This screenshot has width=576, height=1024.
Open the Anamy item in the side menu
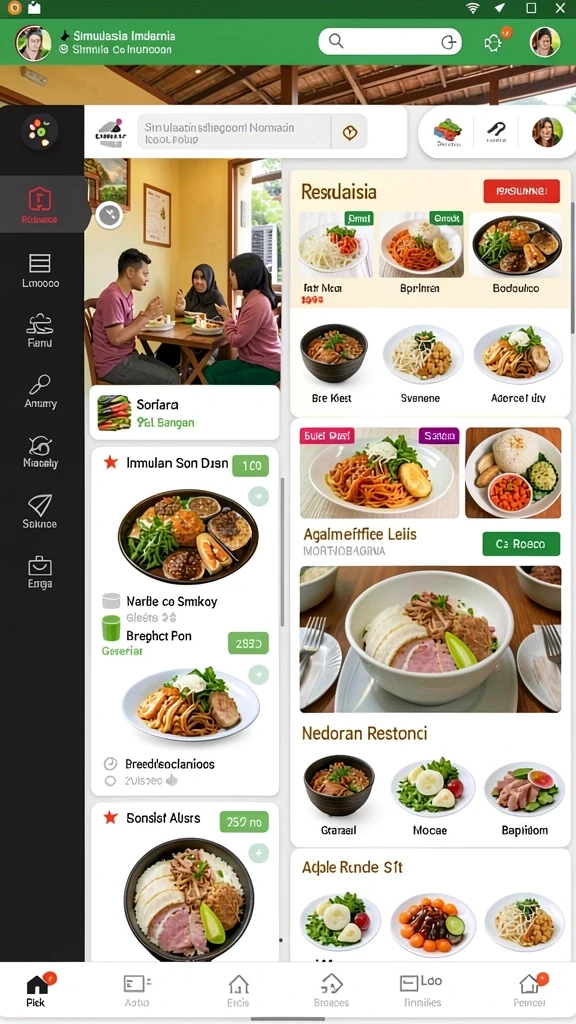(40, 392)
